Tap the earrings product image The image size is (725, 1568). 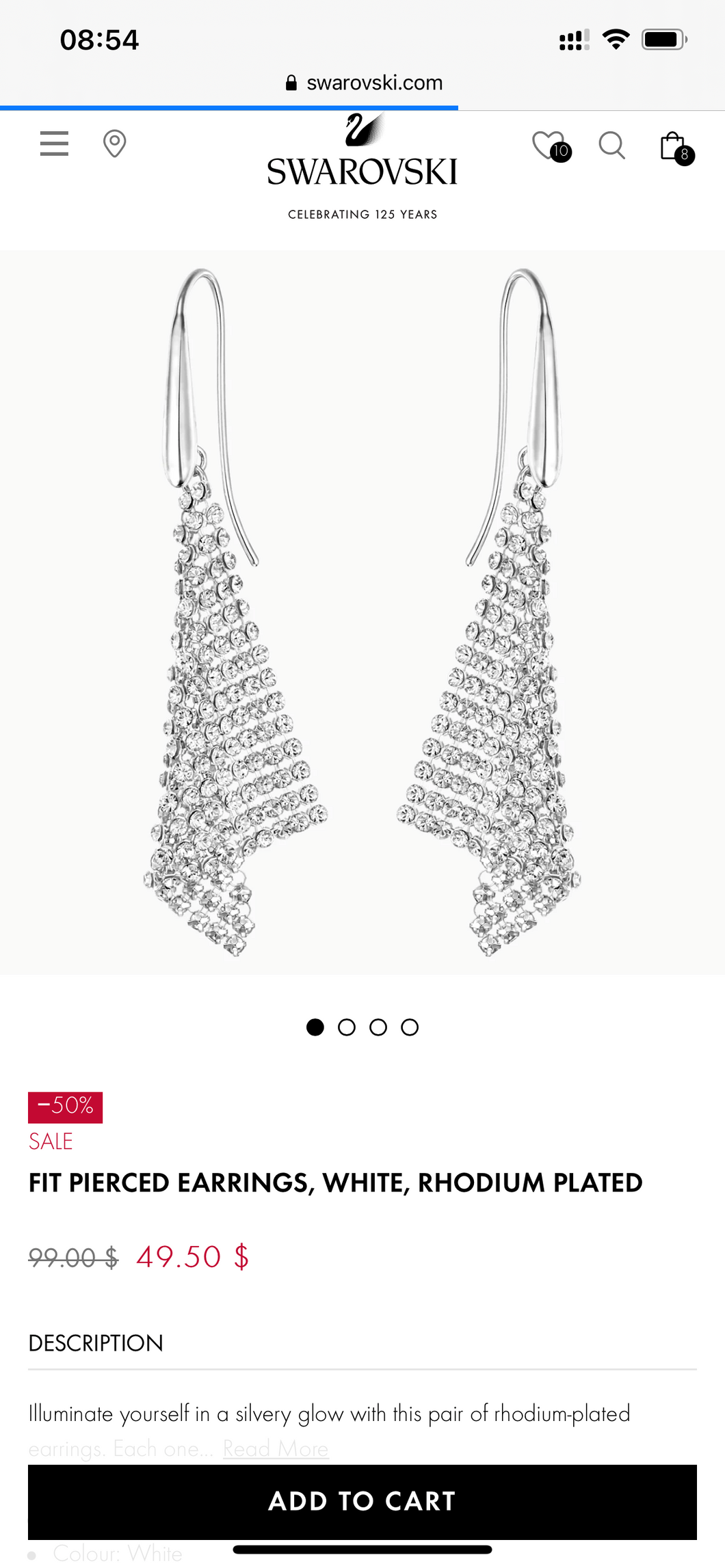coord(362,612)
